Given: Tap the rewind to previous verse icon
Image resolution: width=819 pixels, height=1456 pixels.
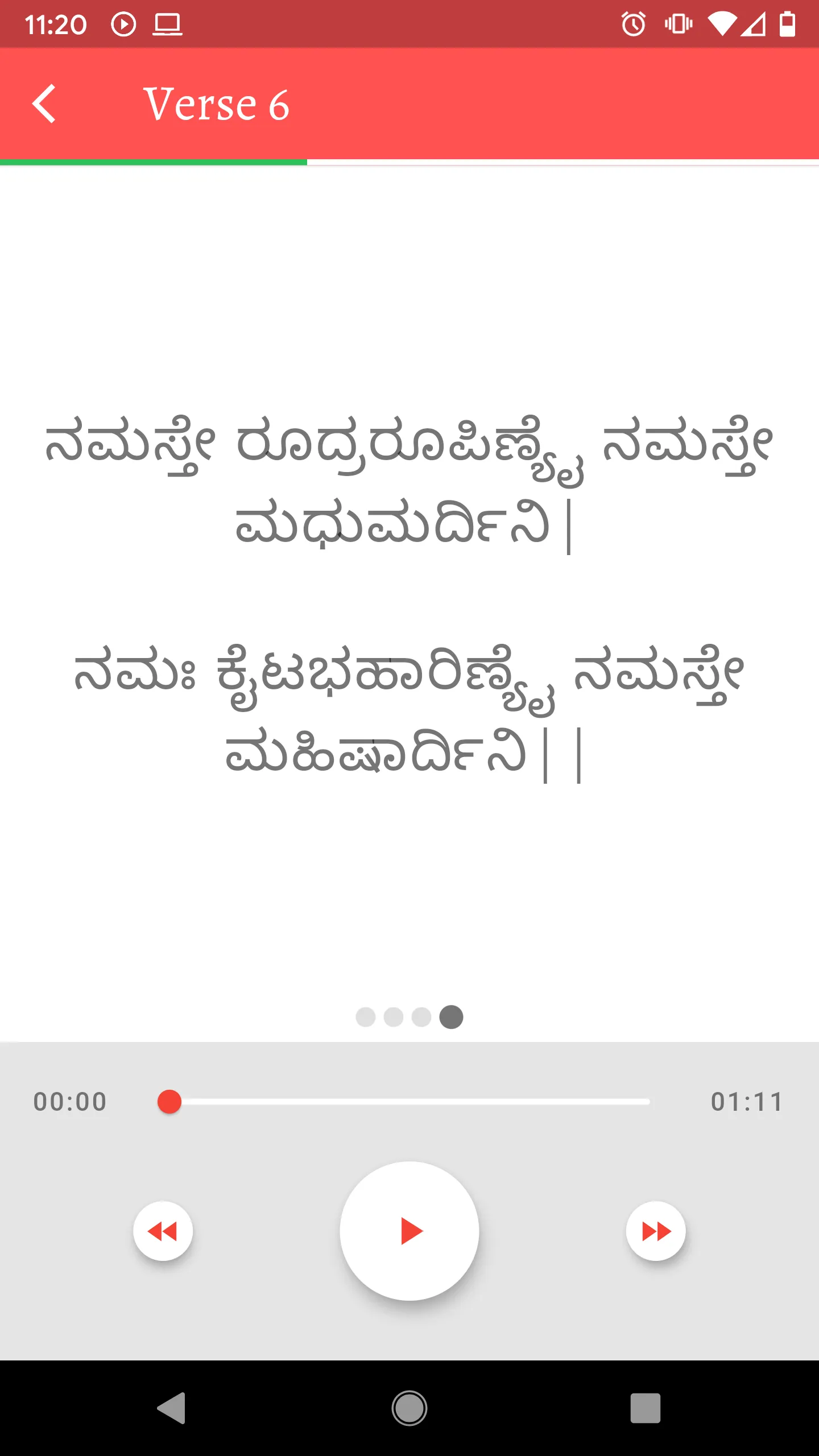Looking at the screenshot, I should click(x=163, y=1230).
